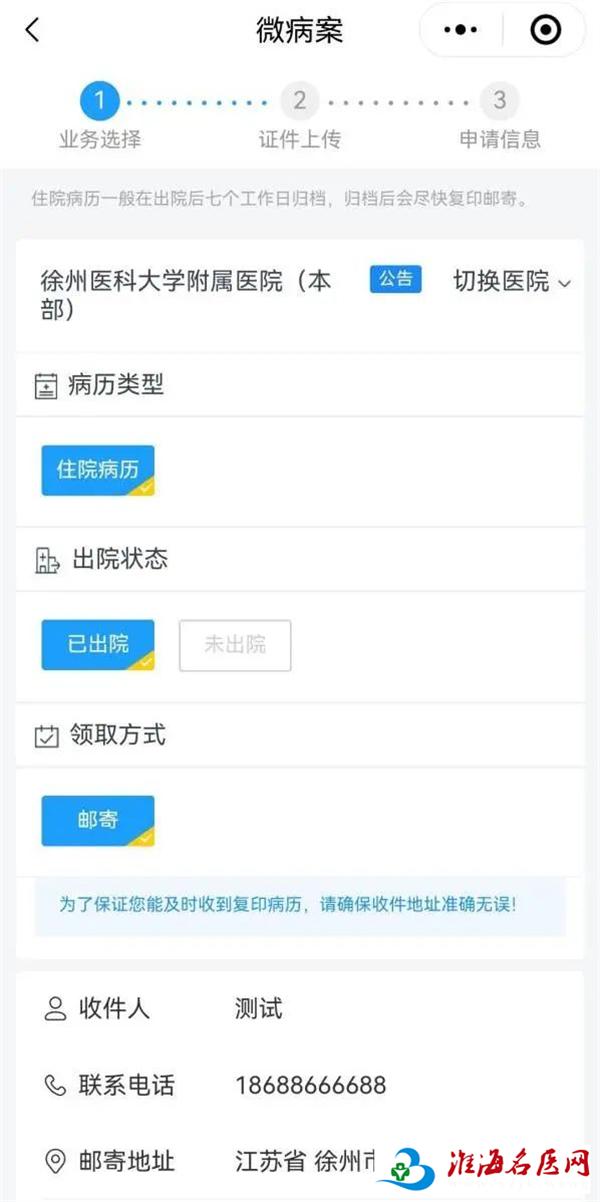Go back using the top-left arrow
This screenshot has width=600, height=1202.
click(32, 31)
